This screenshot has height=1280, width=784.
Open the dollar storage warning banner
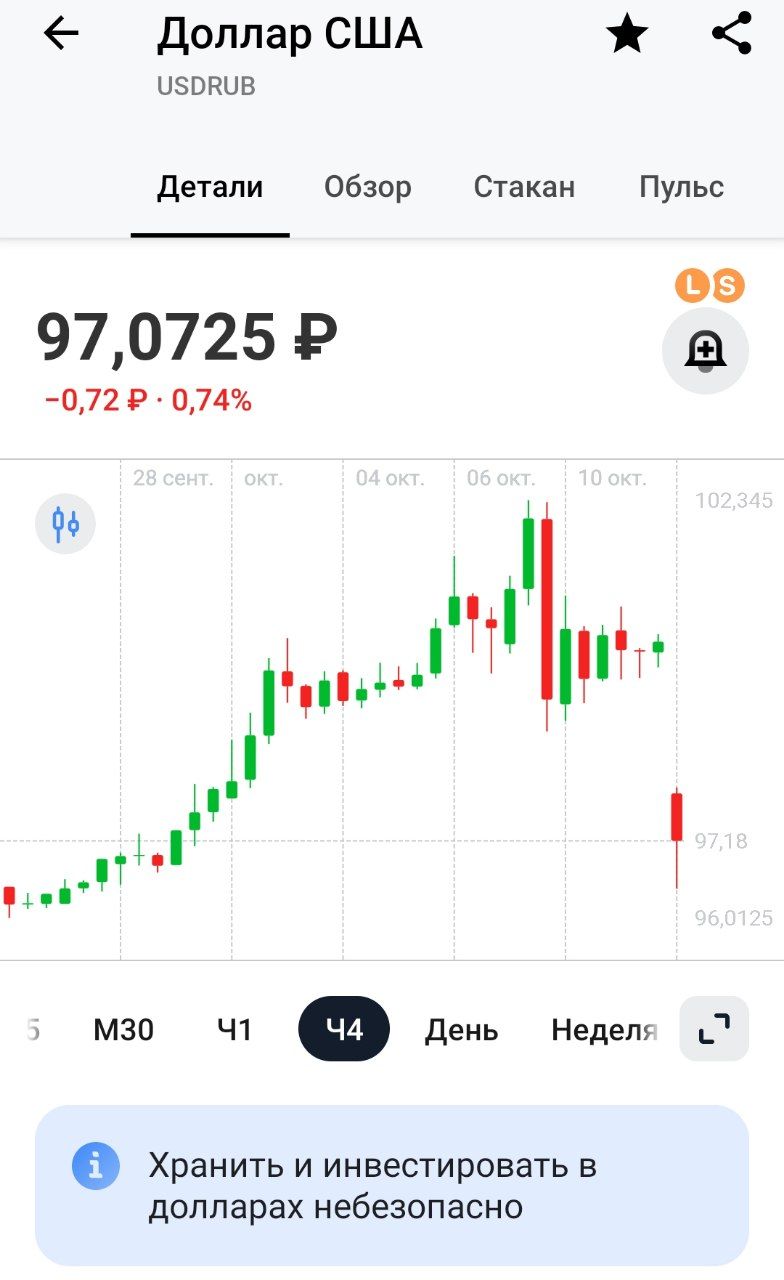pos(391,1186)
